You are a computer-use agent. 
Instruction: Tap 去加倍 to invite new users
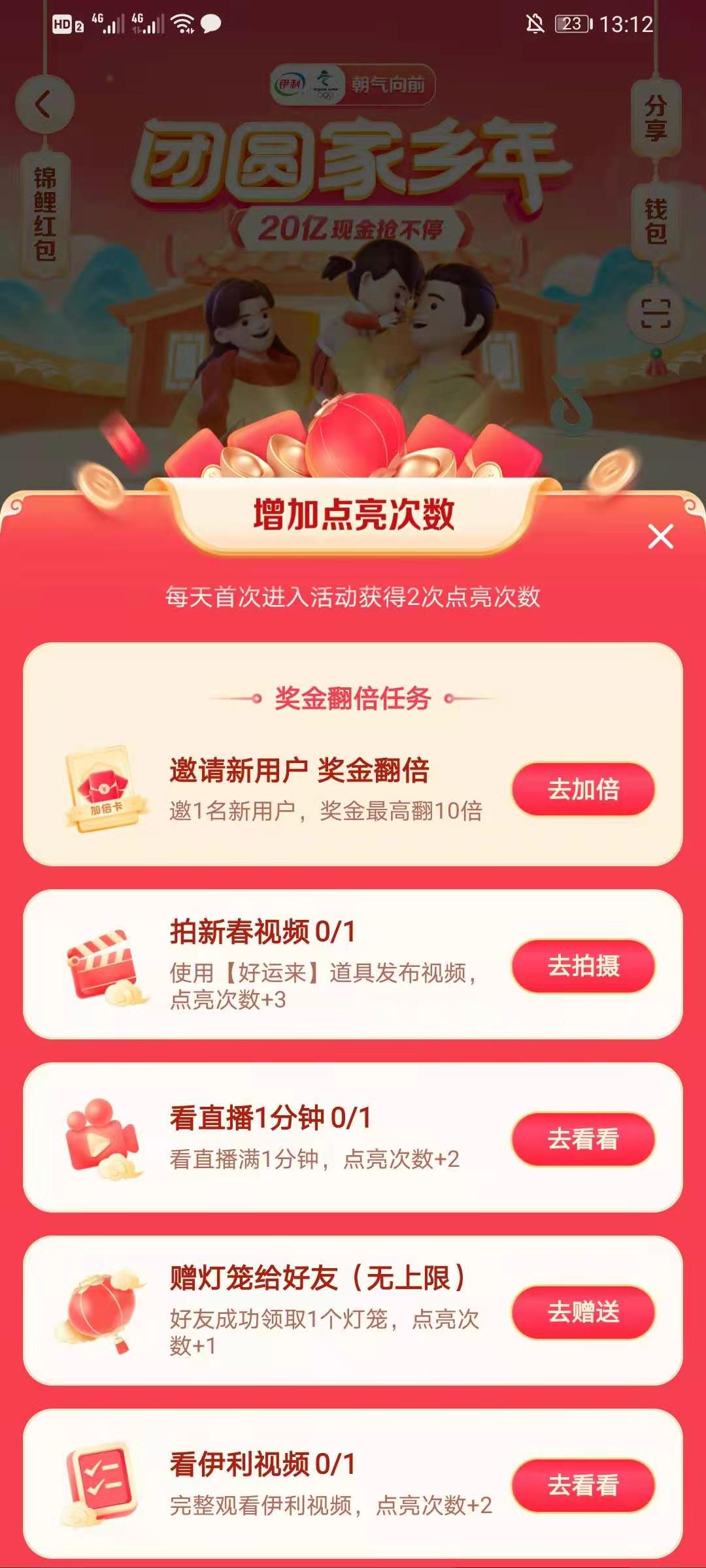pos(583,789)
